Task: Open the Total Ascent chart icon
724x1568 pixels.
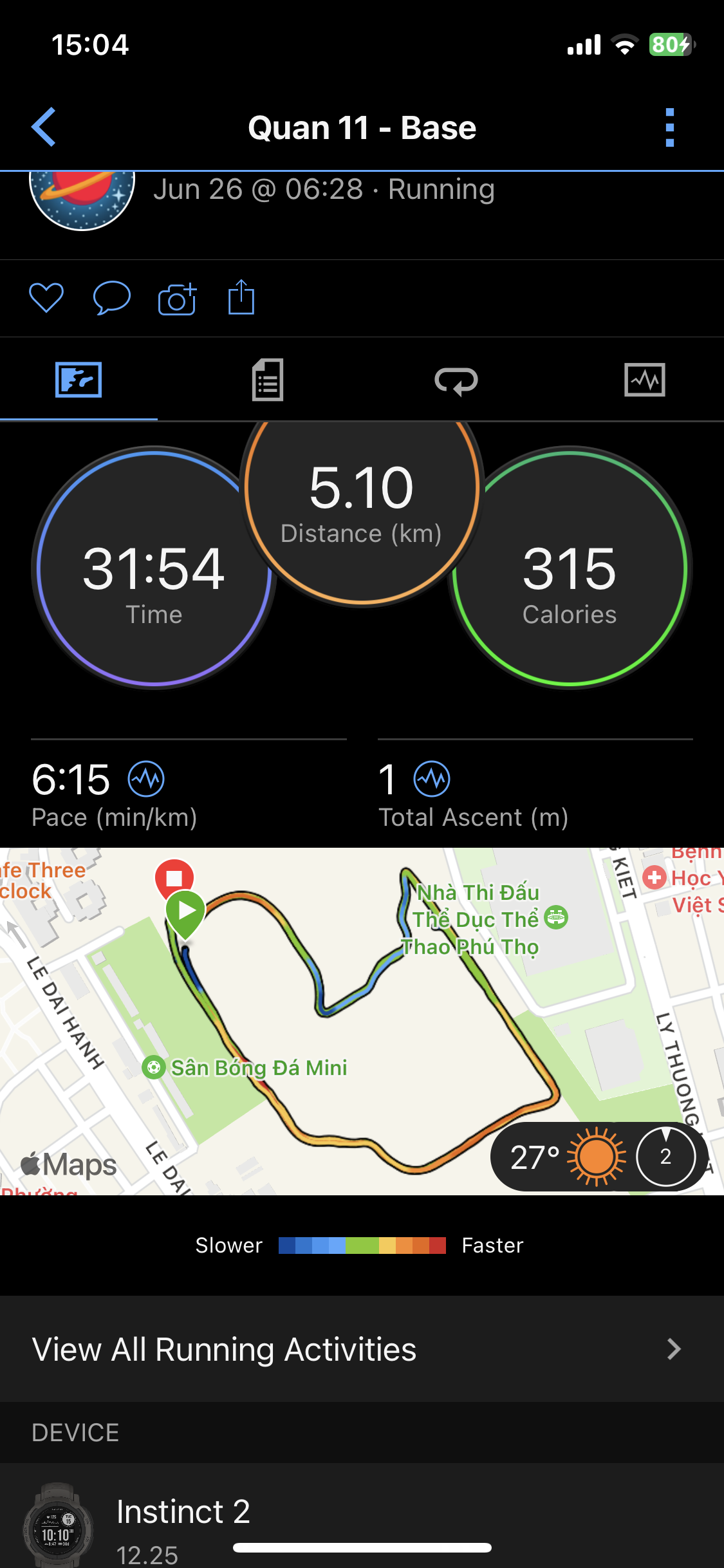Action: tap(431, 779)
